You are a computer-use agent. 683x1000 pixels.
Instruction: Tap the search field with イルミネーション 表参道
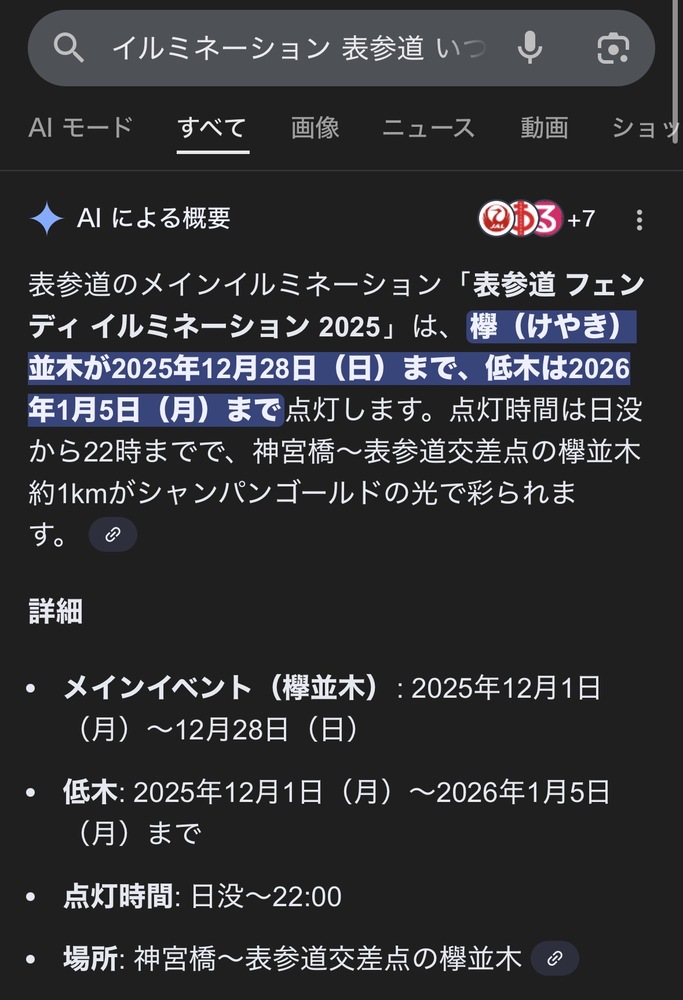[x=298, y=48]
